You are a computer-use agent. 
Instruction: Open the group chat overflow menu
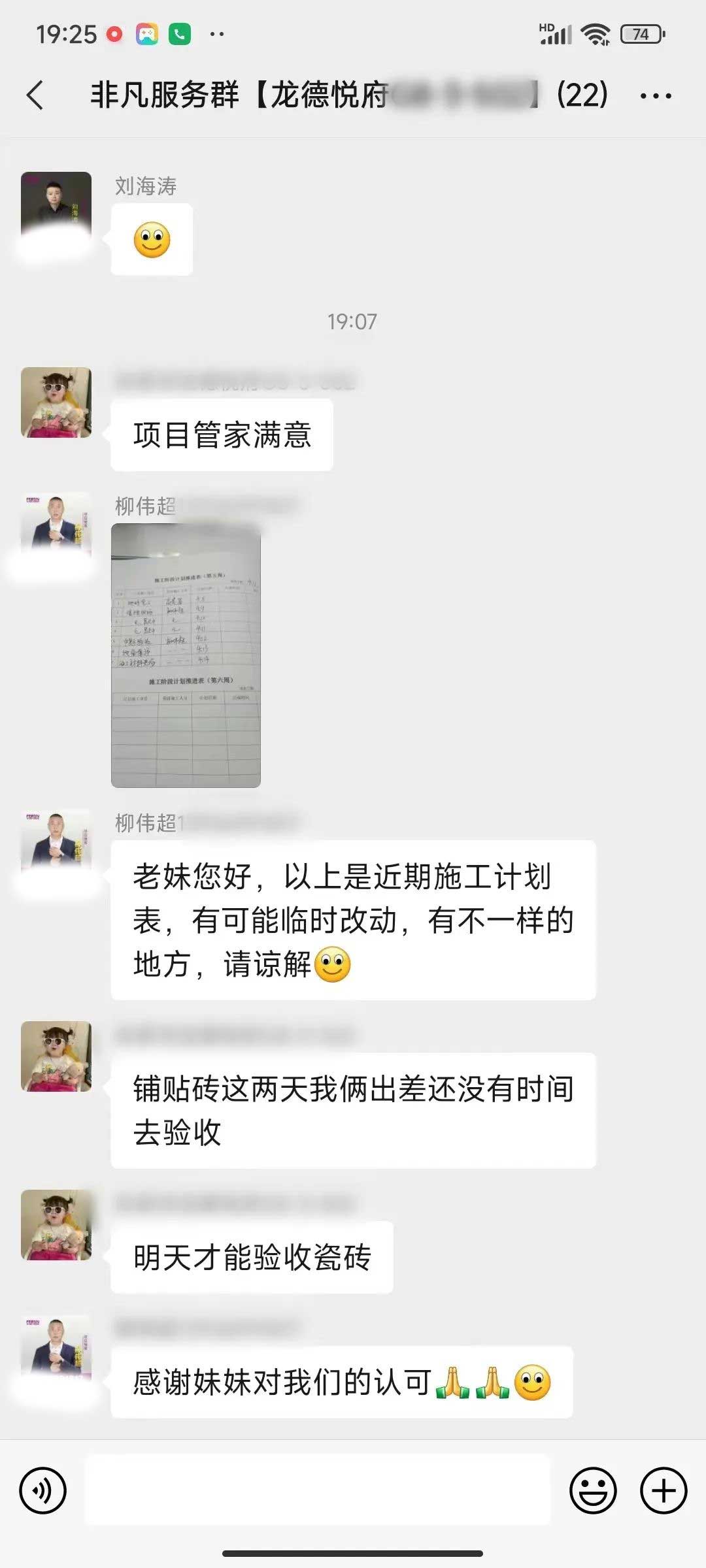tap(656, 96)
